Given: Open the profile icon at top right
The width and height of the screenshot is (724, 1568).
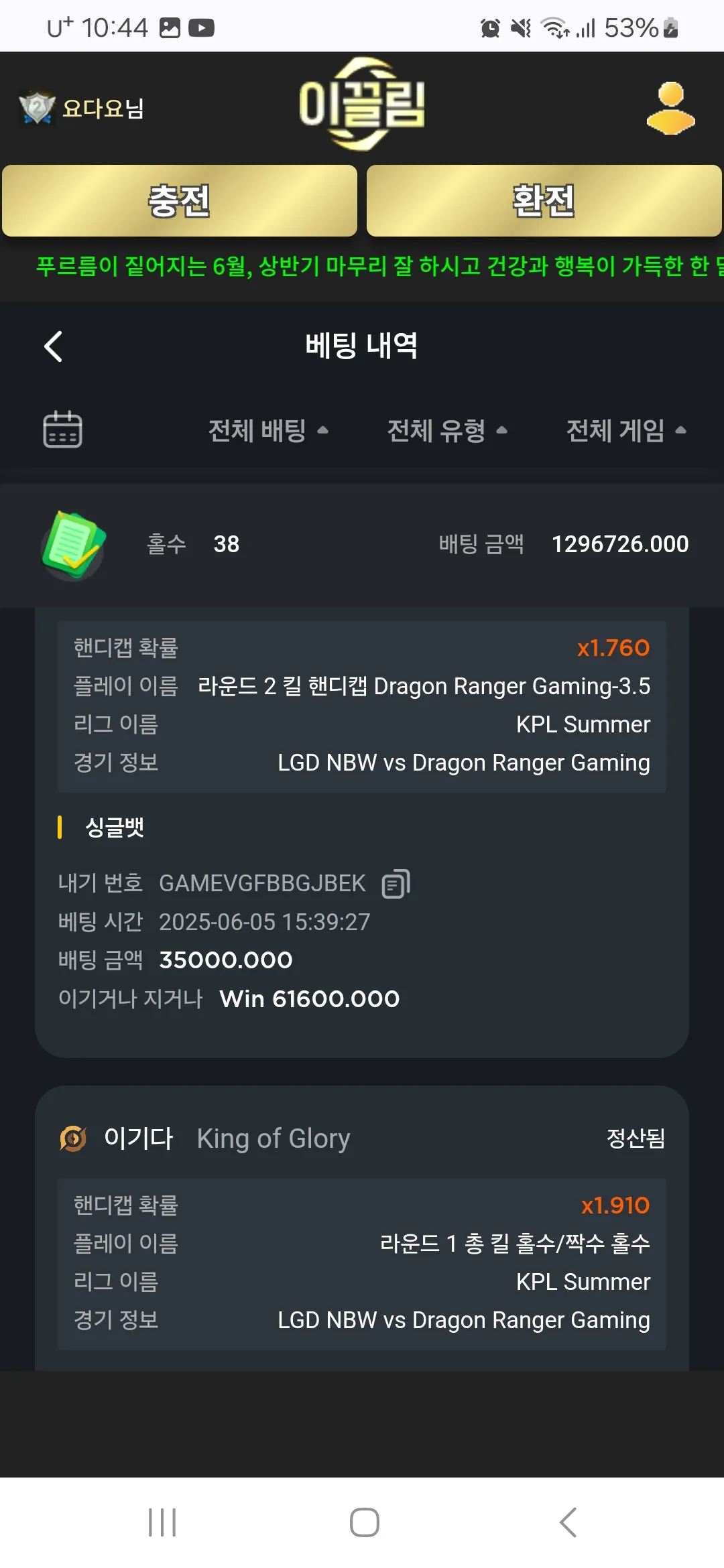Looking at the screenshot, I should [670, 108].
